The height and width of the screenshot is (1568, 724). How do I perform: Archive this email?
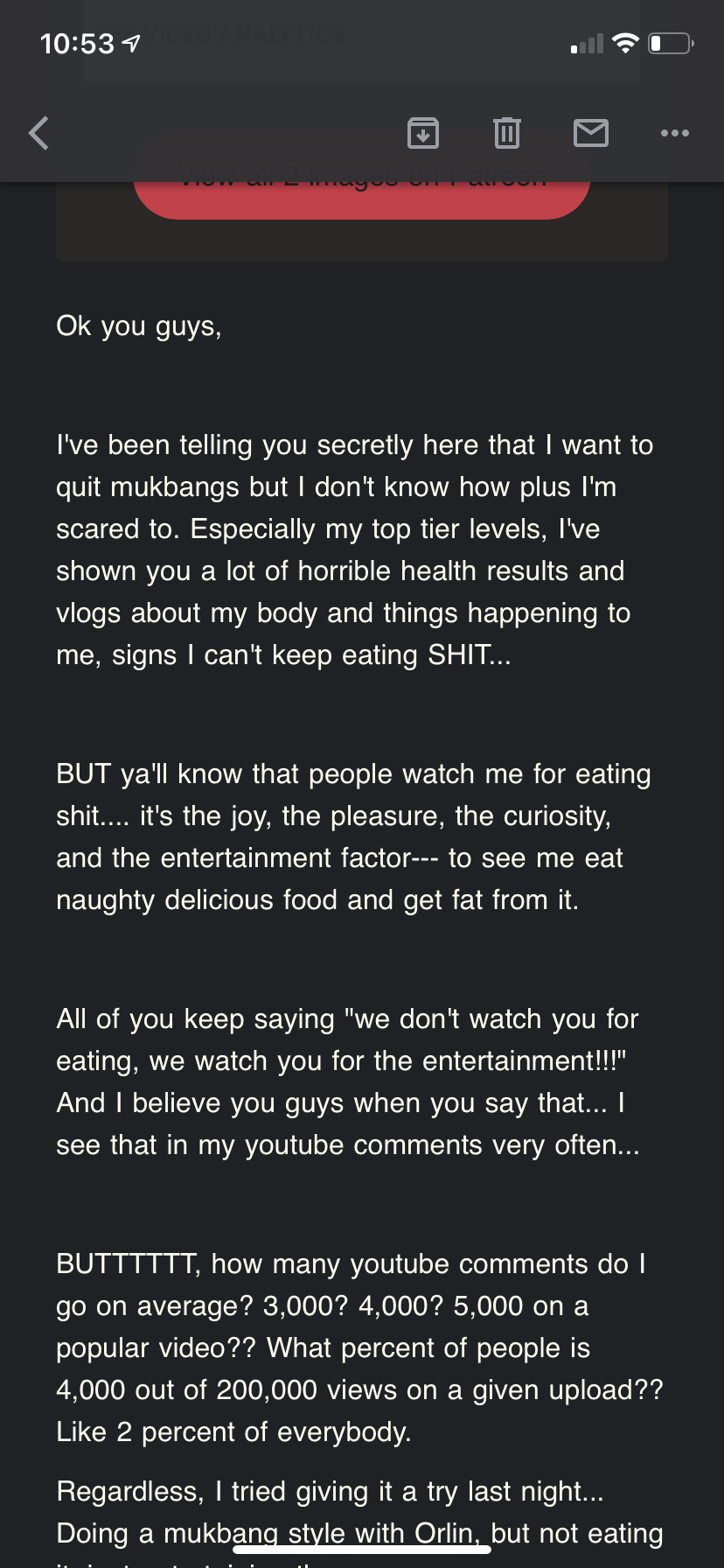coord(423,133)
